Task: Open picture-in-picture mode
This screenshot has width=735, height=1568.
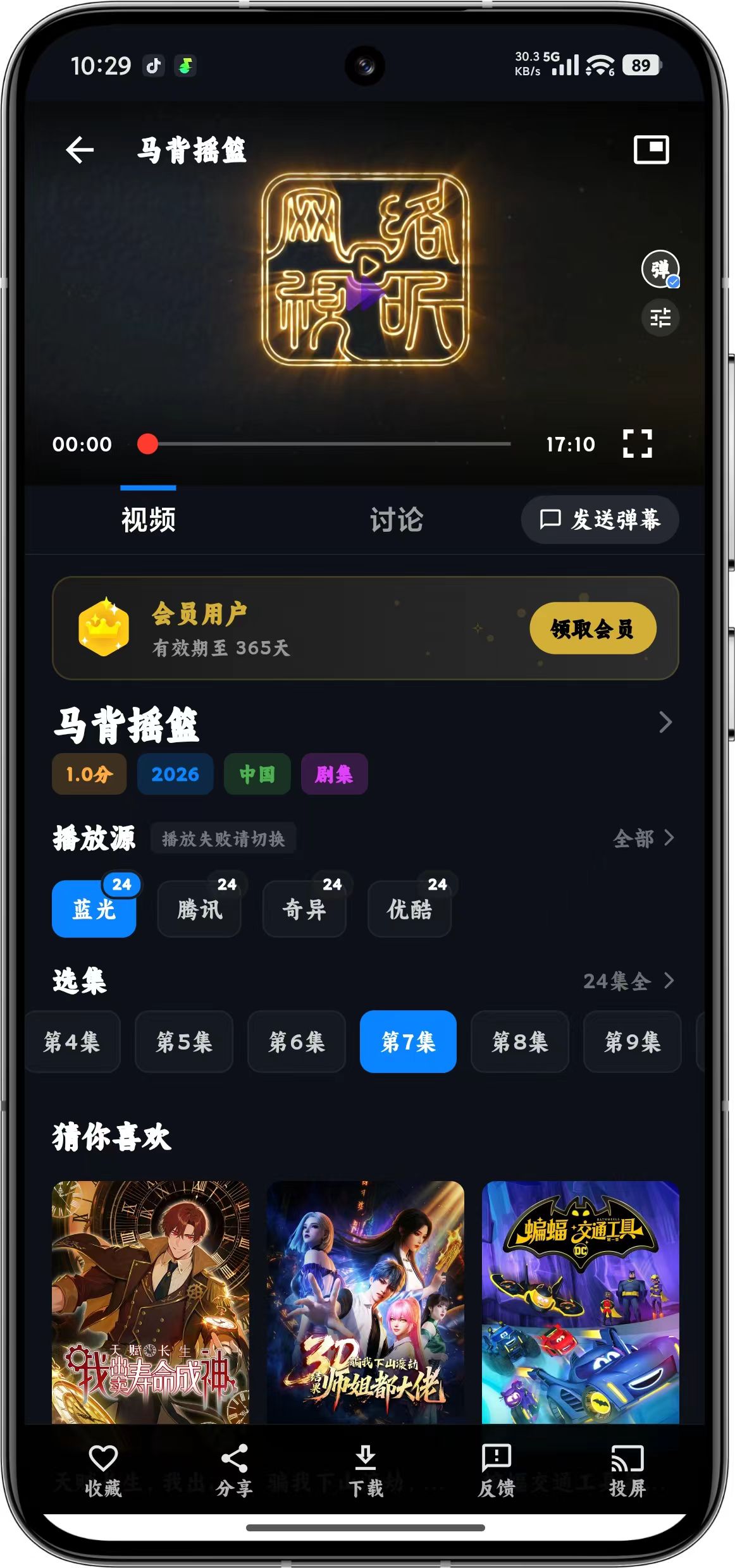Action: pos(652,150)
